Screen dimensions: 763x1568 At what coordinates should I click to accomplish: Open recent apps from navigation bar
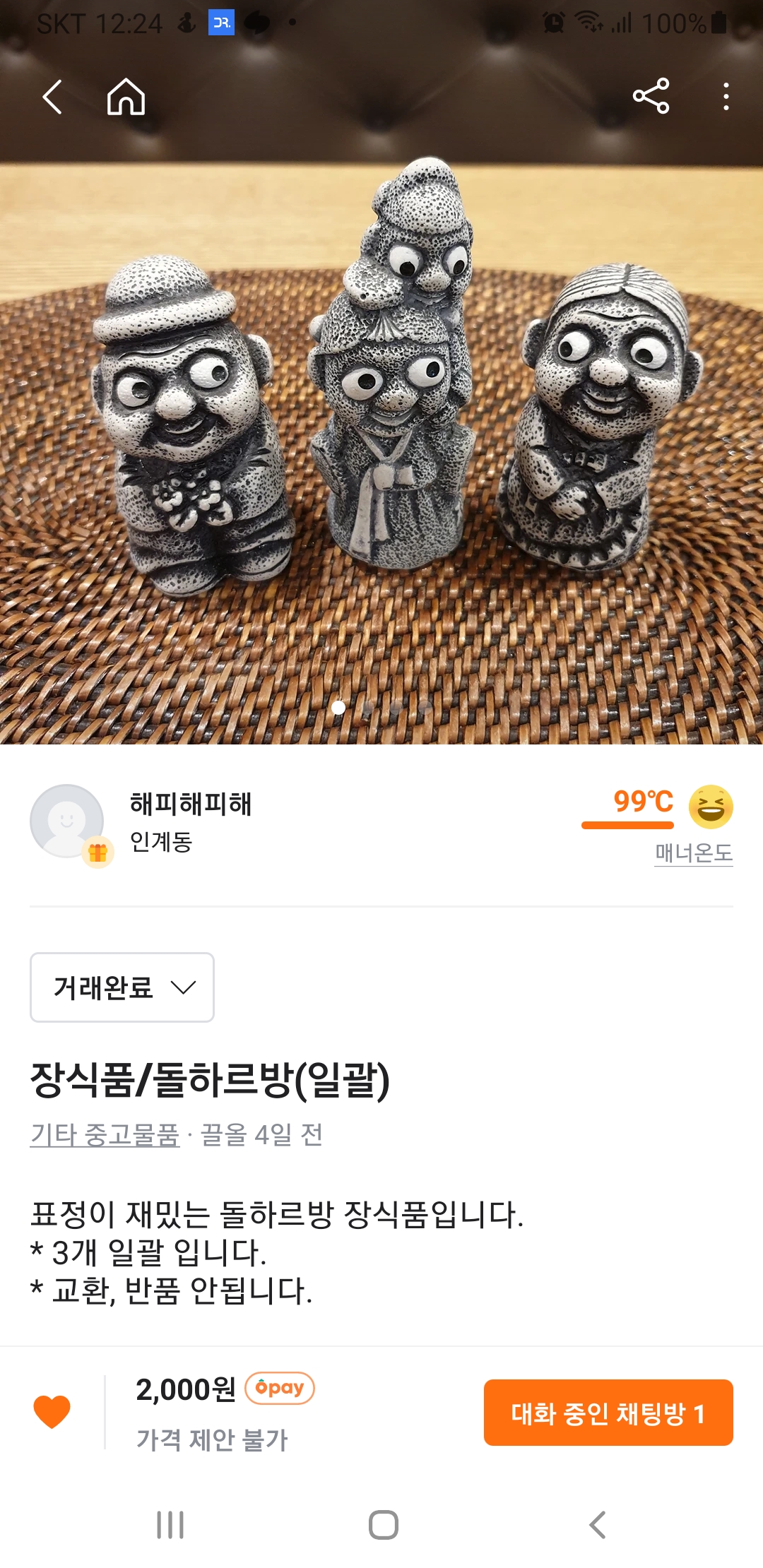(x=170, y=1525)
